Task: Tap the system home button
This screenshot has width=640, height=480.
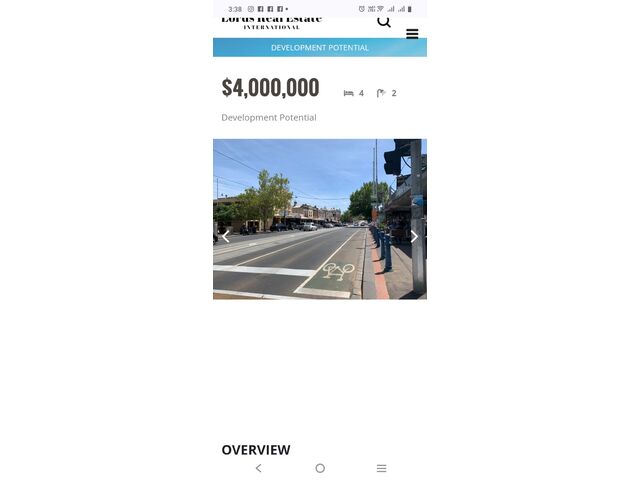Action: tap(320, 468)
